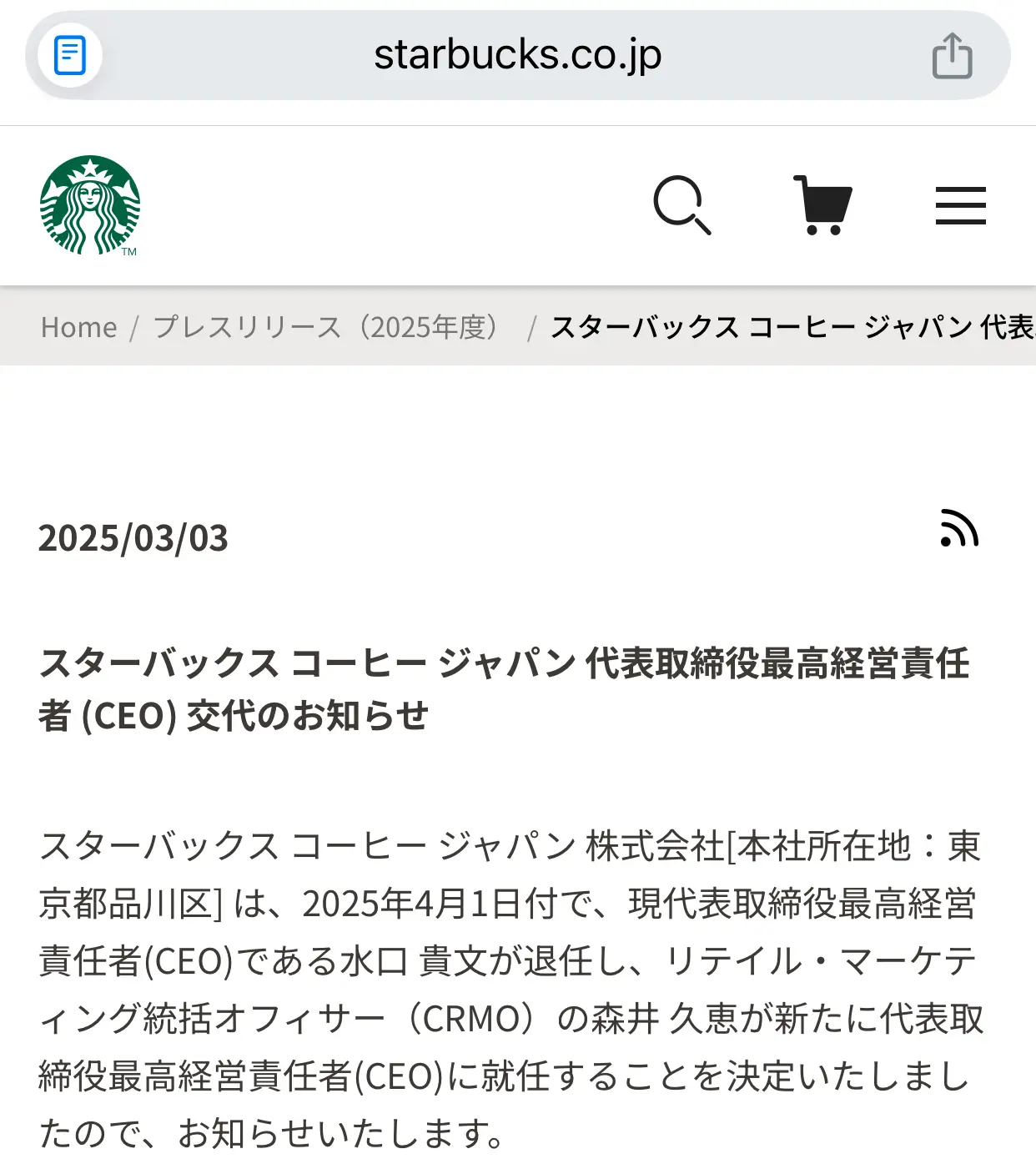1036x1174 pixels.
Task: Open the site search magnifier
Action: click(x=681, y=205)
